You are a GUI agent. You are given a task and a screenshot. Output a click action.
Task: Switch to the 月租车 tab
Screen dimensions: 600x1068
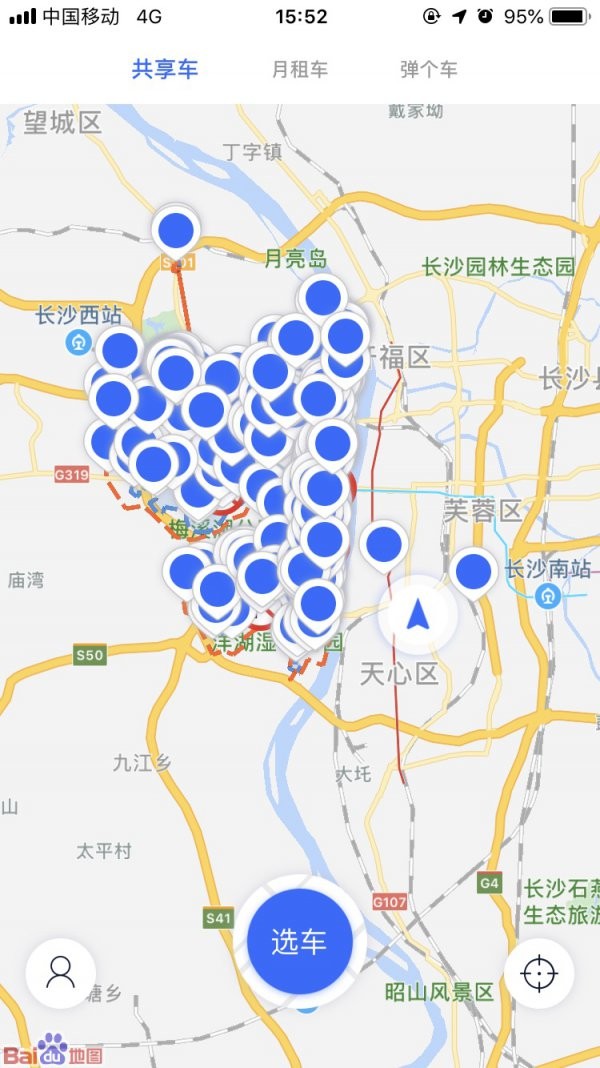coord(300,70)
